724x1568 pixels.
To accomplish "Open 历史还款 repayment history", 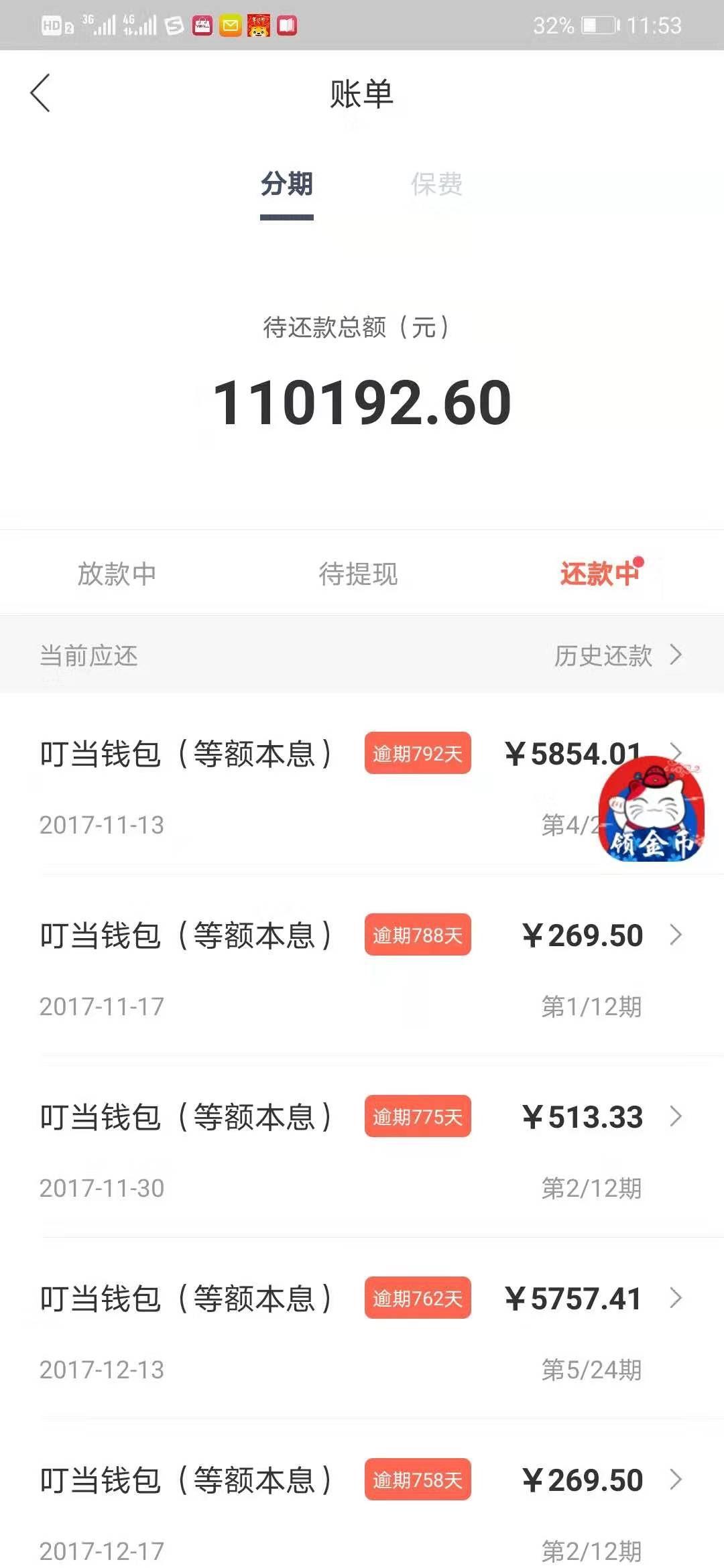I will click(617, 655).
